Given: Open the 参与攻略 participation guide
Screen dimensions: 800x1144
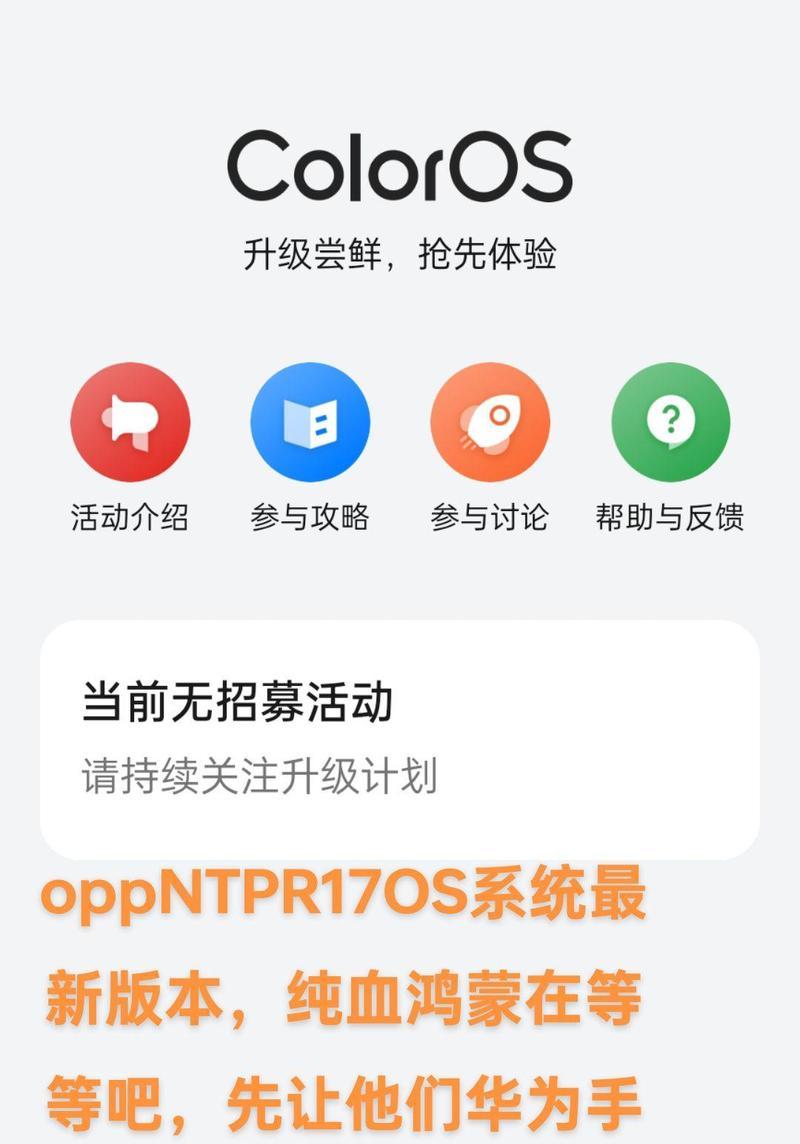Looking at the screenshot, I should click(x=310, y=423).
